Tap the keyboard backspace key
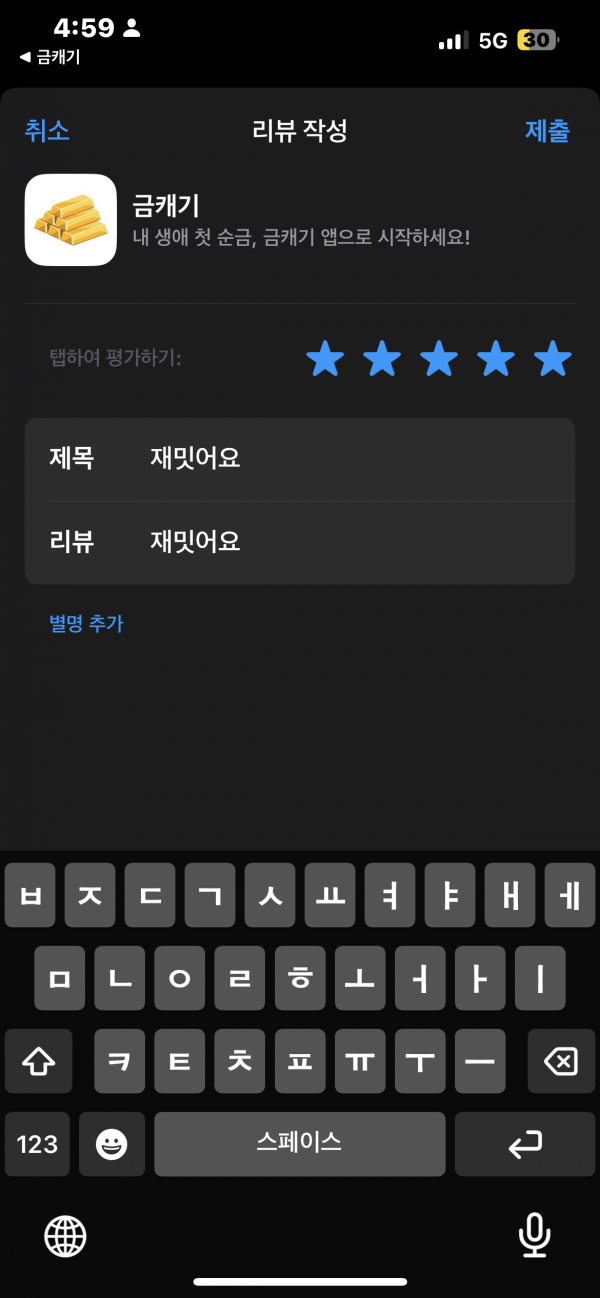600x1298 pixels. (x=561, y=1061)
